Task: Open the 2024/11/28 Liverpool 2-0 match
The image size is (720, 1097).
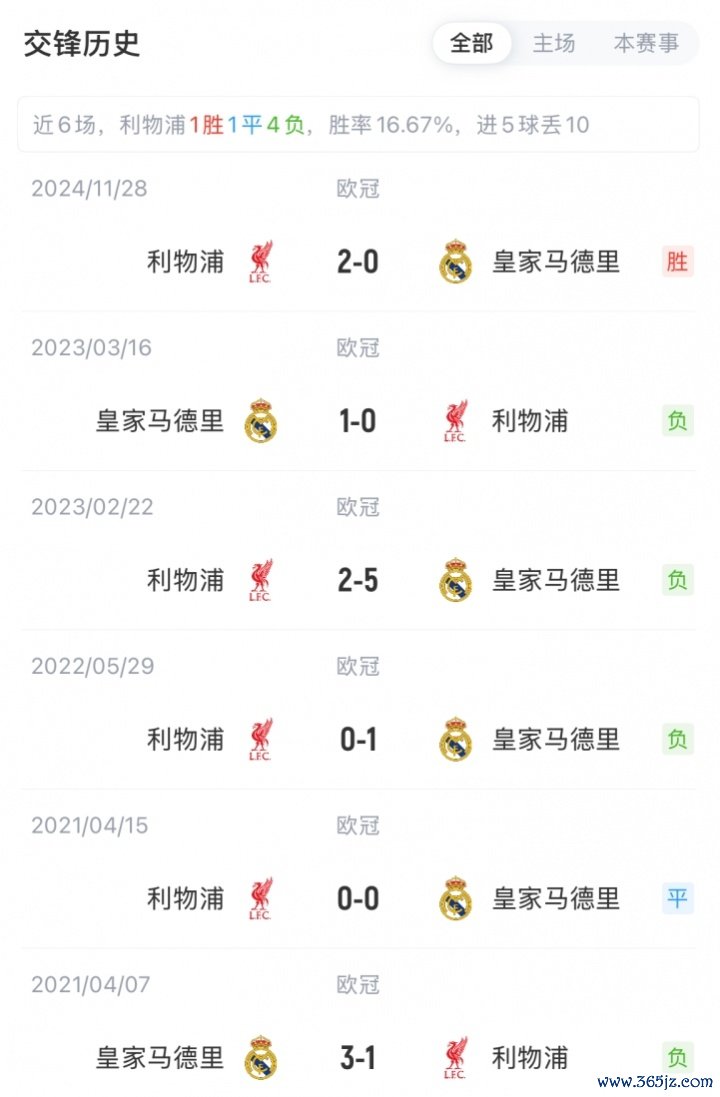Action: (x=358, y=262)
